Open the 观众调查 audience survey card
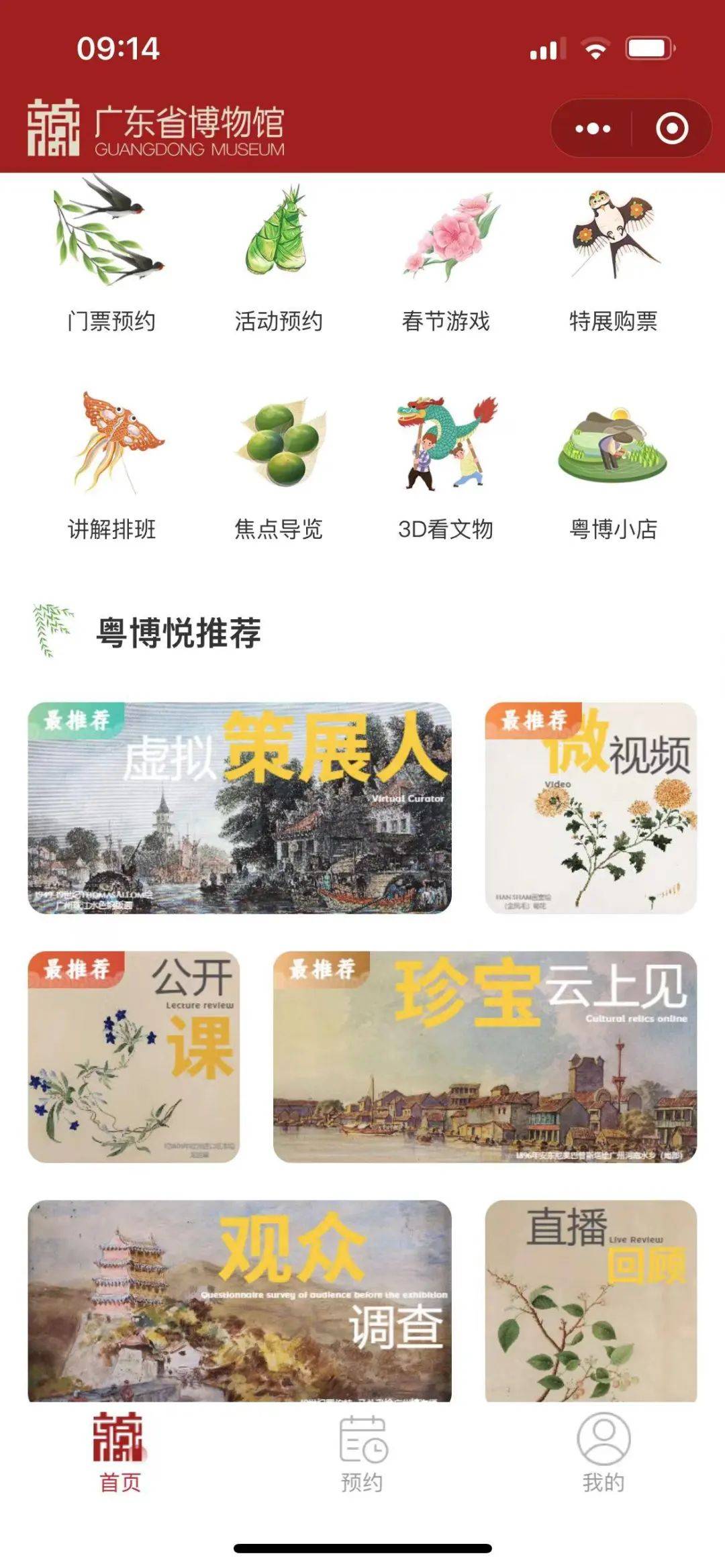 click(x=240, y=1300)
